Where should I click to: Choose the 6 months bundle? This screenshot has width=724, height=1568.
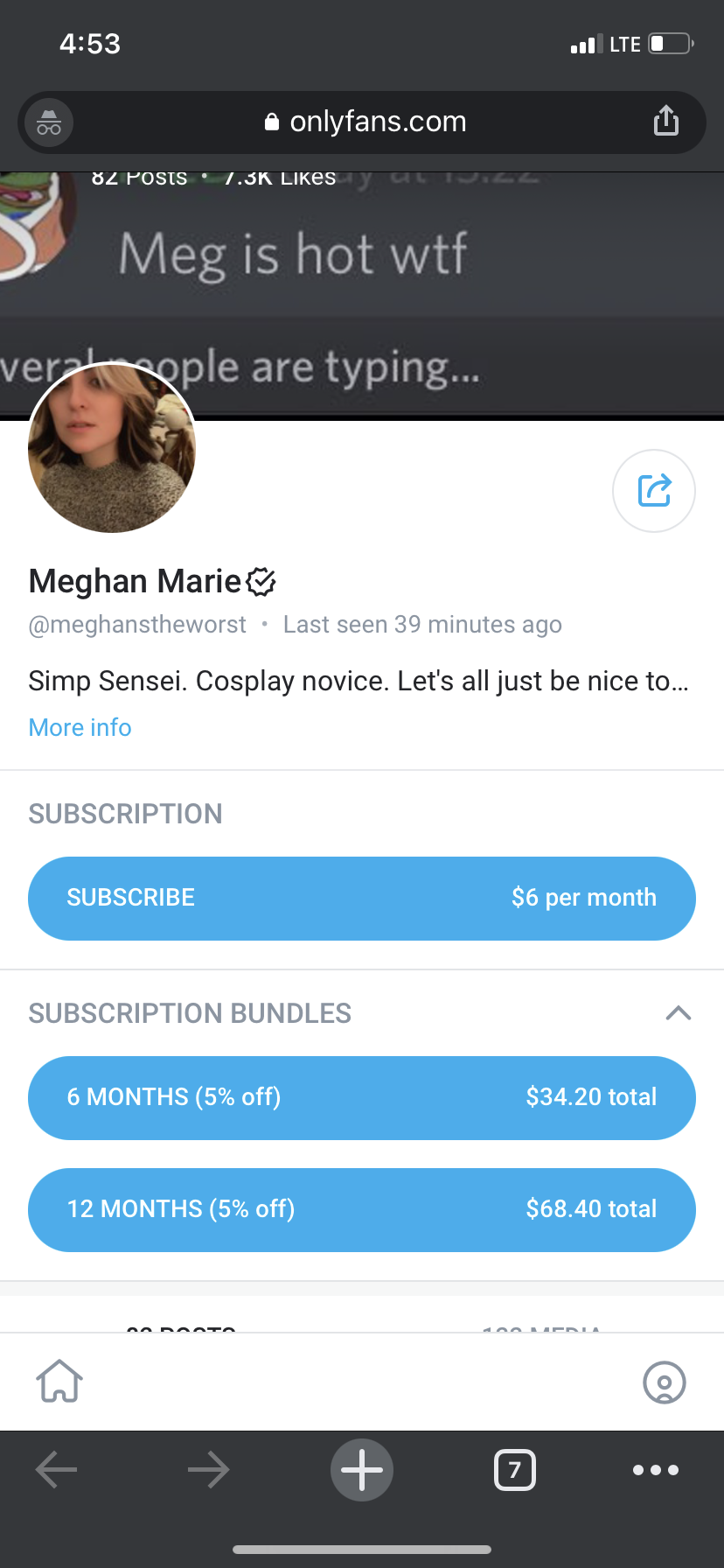[x=362, y=1098]
